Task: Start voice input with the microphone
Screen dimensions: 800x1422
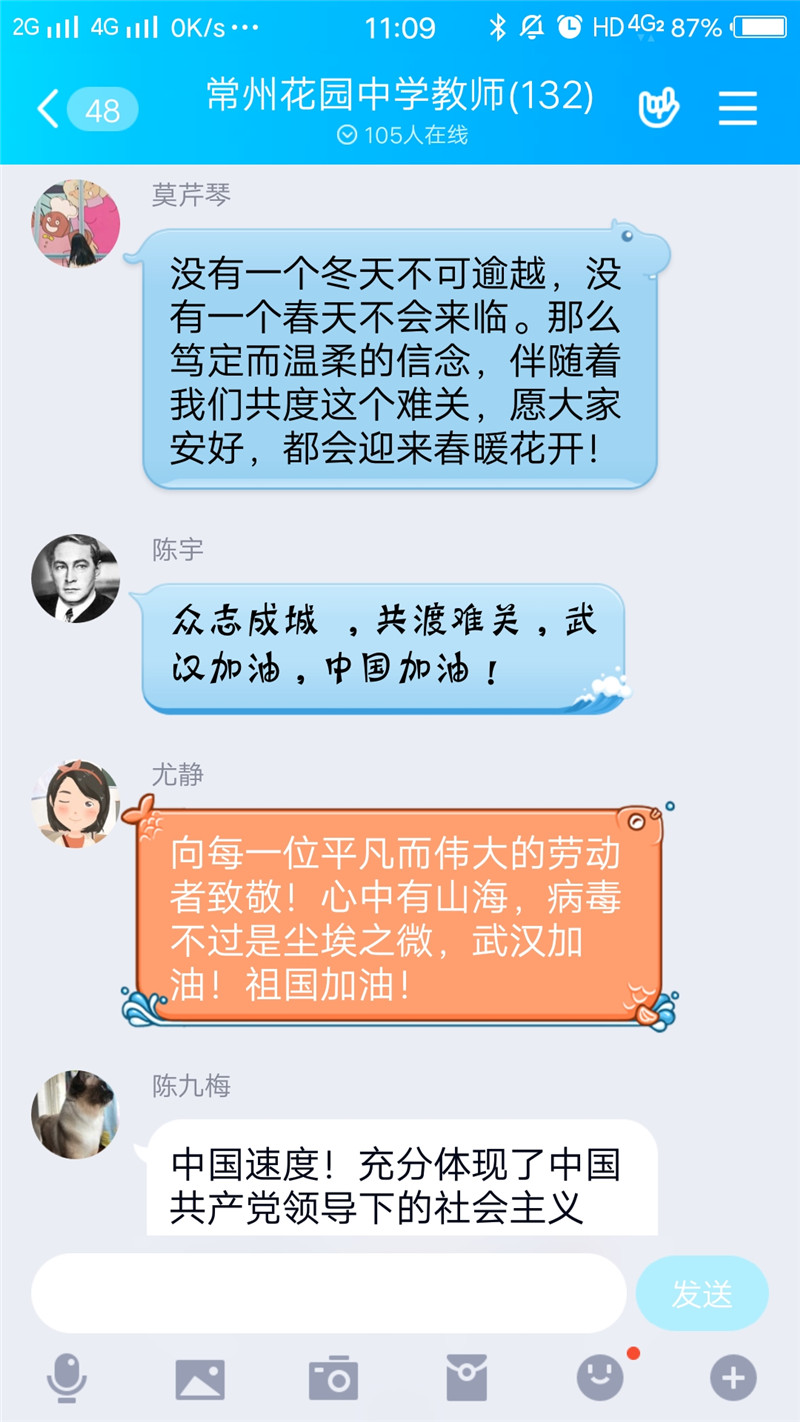Action: (67, 1379)
